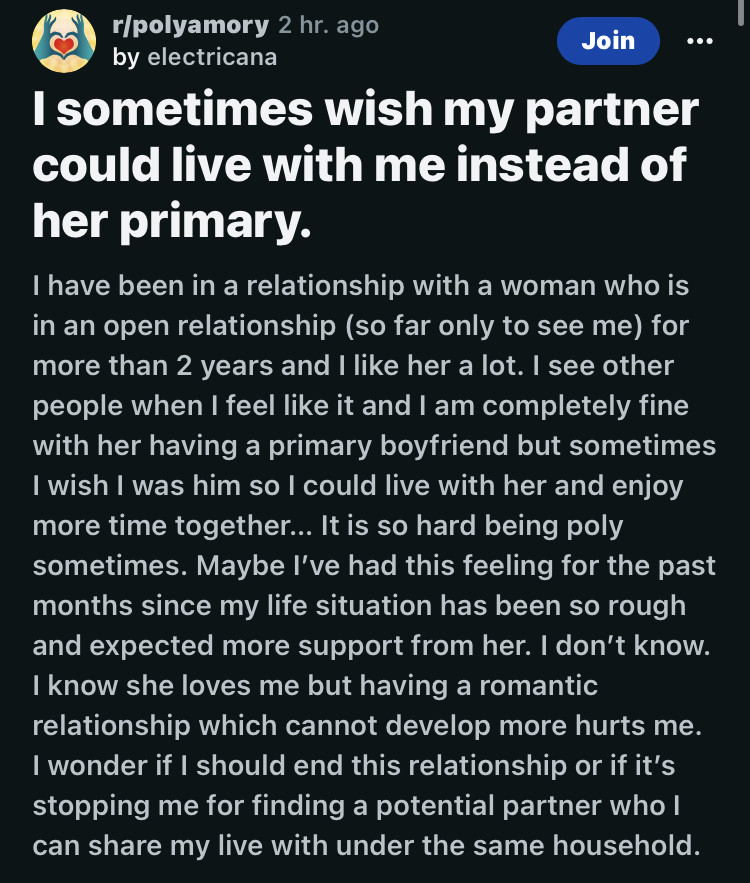Open the post overflow menu
The image size is (750, 883).
[701, 42]
